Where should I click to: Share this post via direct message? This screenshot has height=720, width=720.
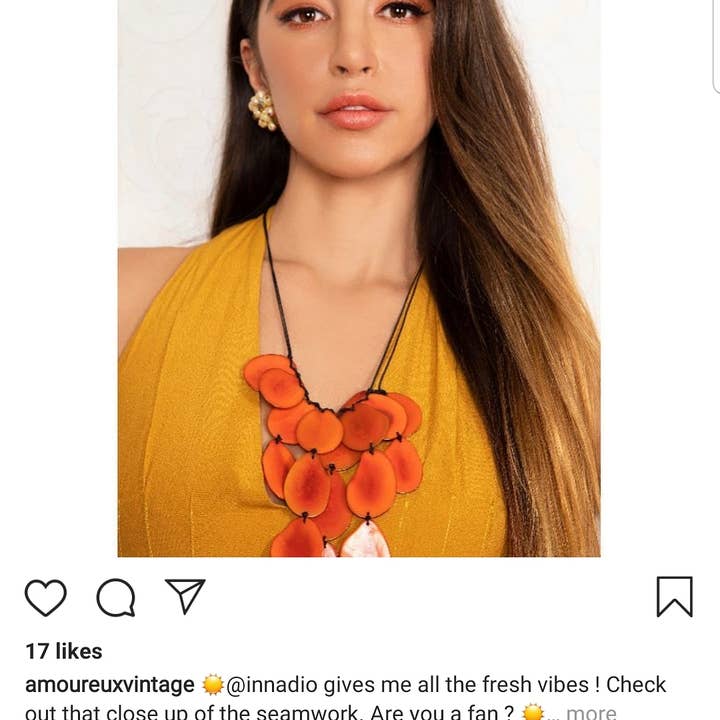[x=185, y=596]
